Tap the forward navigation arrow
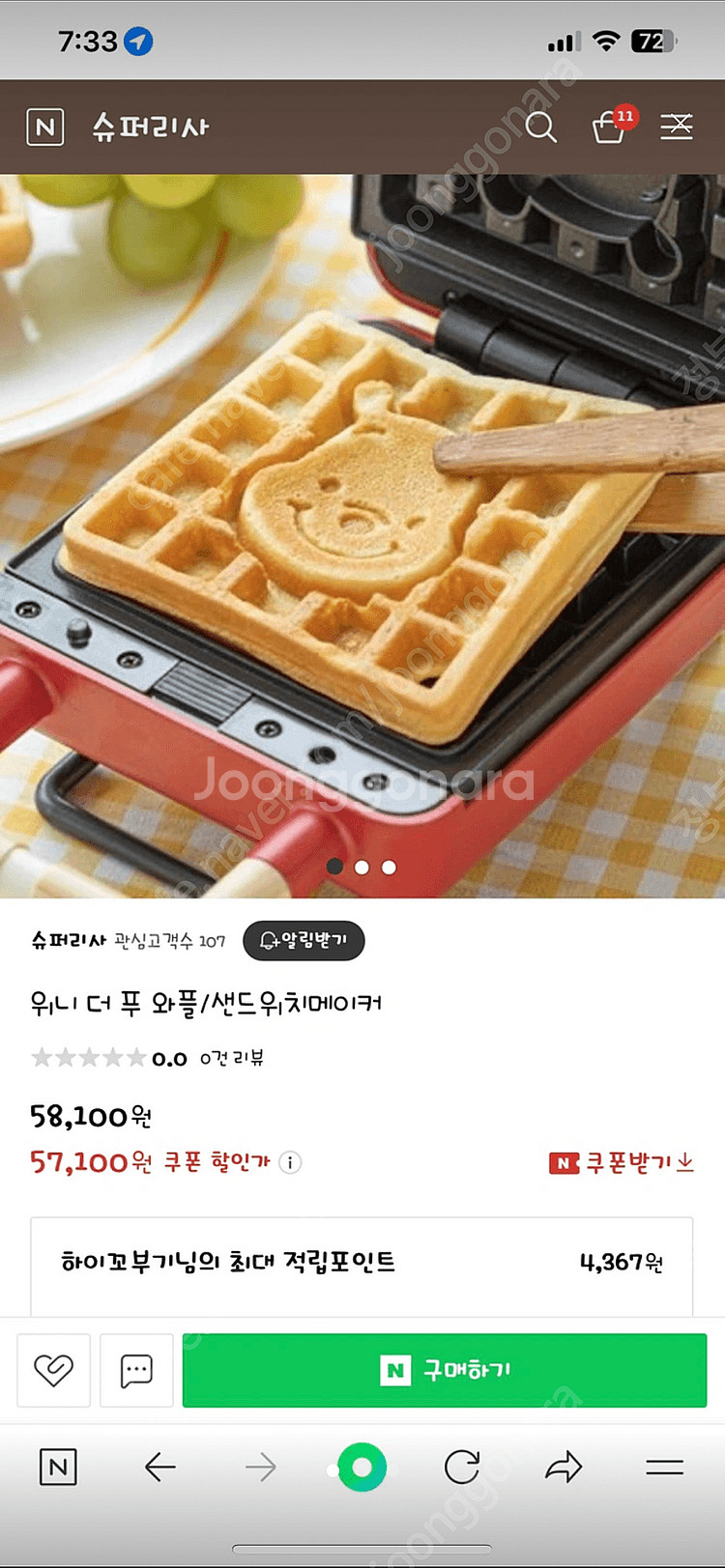This screenshot has height=1568, width=725. [261, 1467]
